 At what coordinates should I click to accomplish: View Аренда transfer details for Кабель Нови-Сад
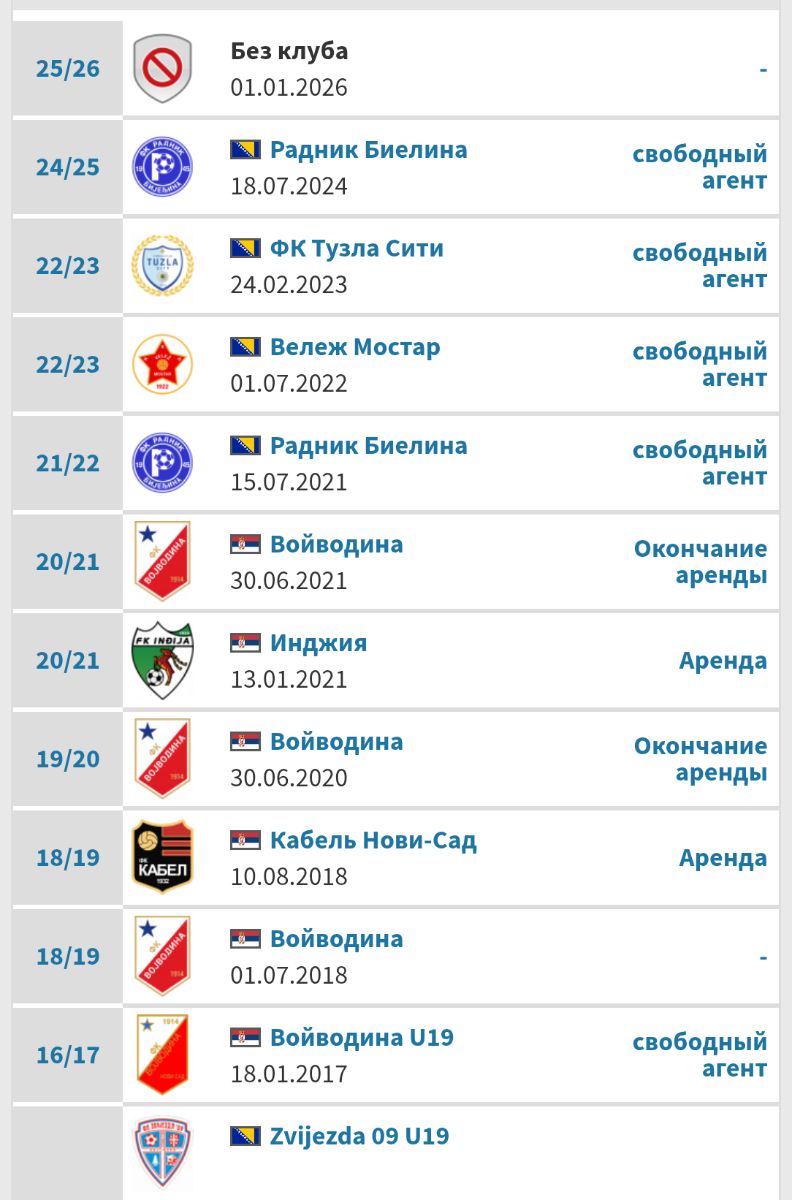(723, 858)
